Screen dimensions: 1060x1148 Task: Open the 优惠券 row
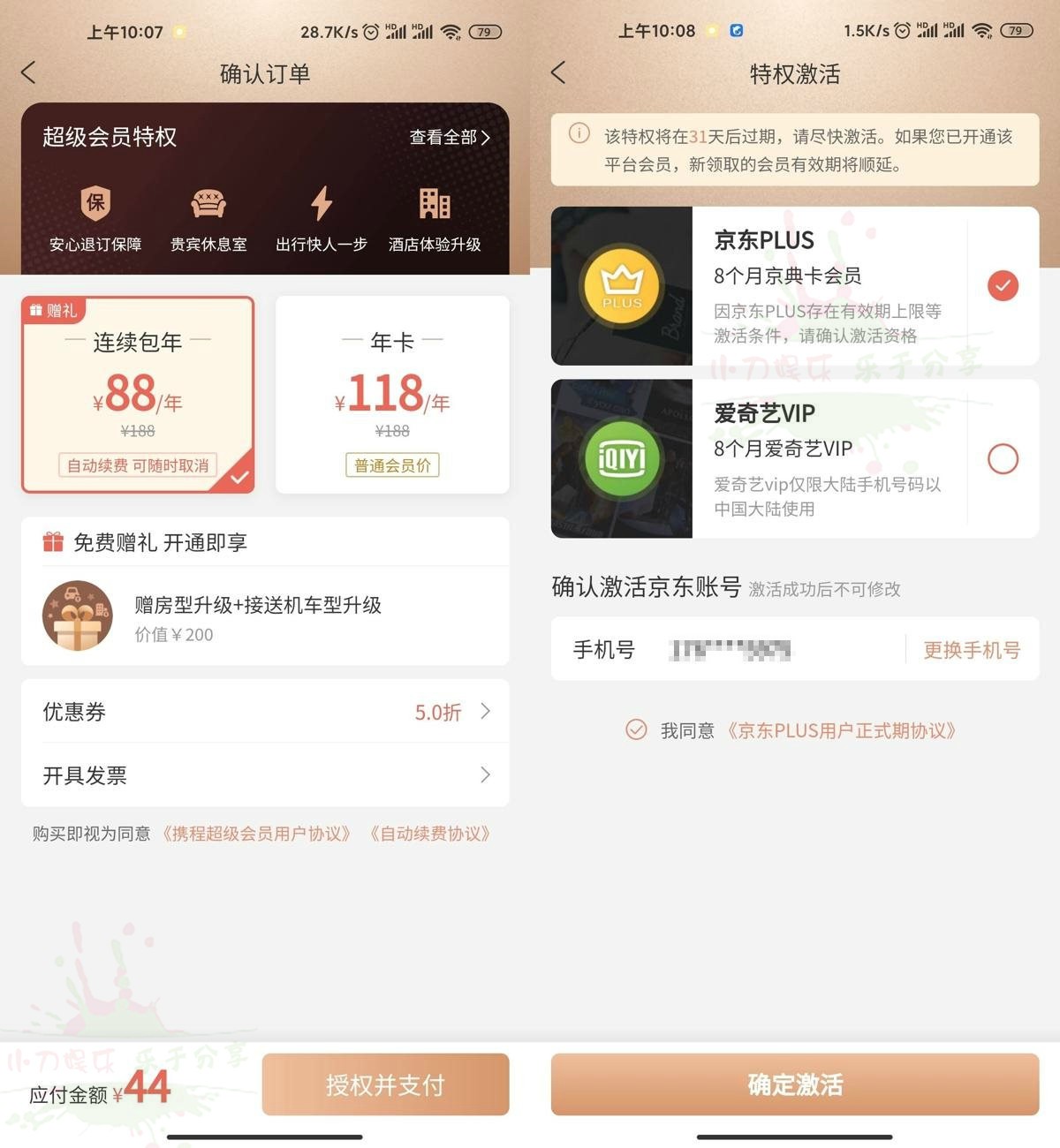coord(265,712)
